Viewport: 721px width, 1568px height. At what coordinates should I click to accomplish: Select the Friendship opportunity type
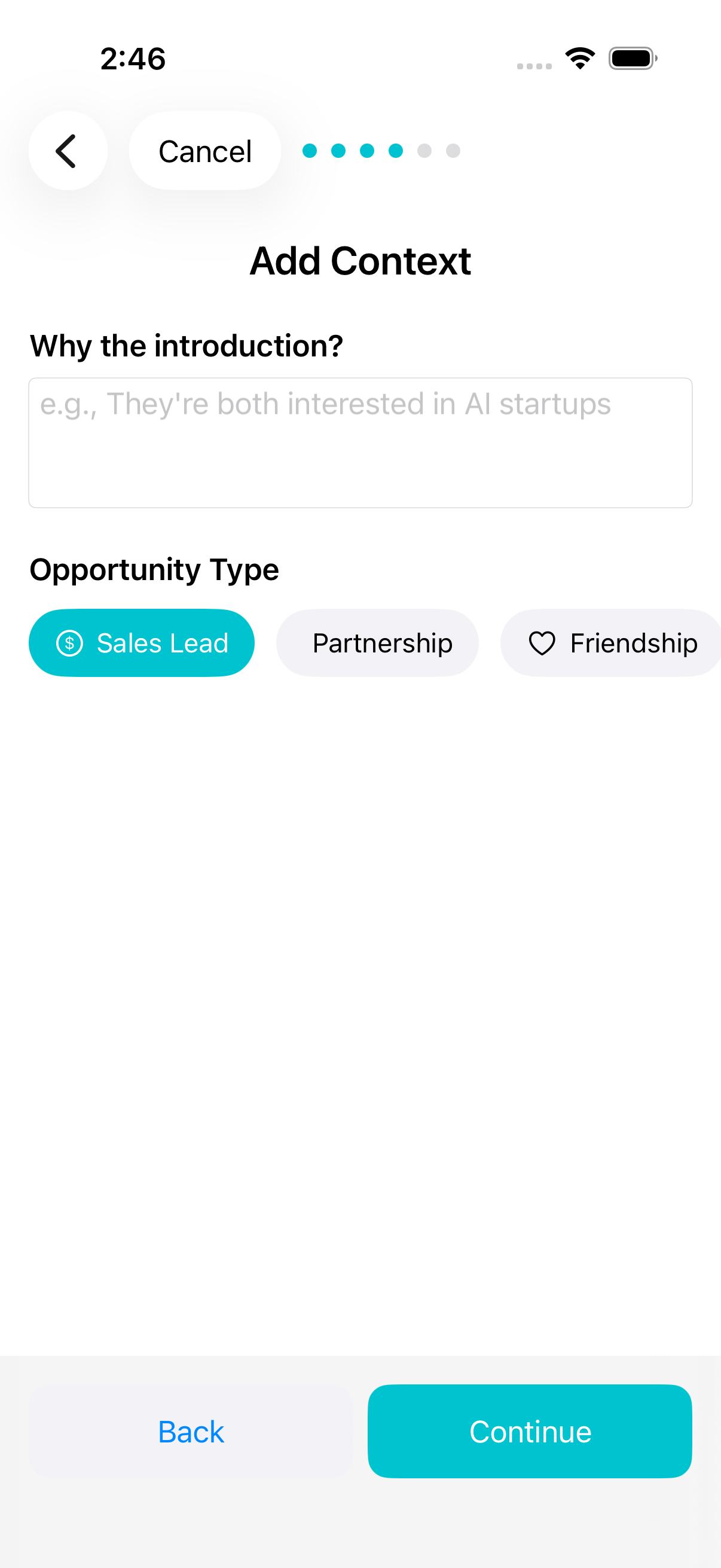610,642
